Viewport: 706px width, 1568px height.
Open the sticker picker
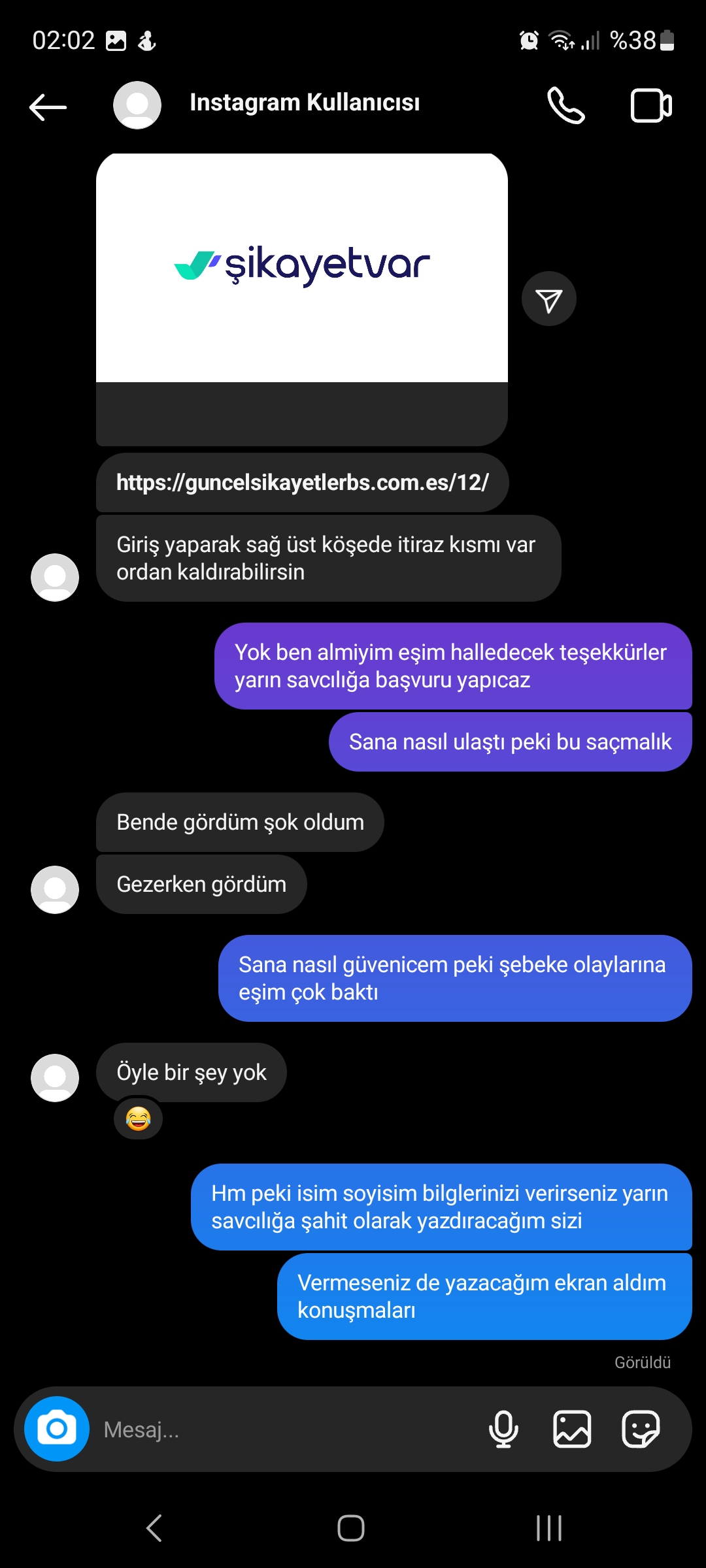[x=641, y=1429]
